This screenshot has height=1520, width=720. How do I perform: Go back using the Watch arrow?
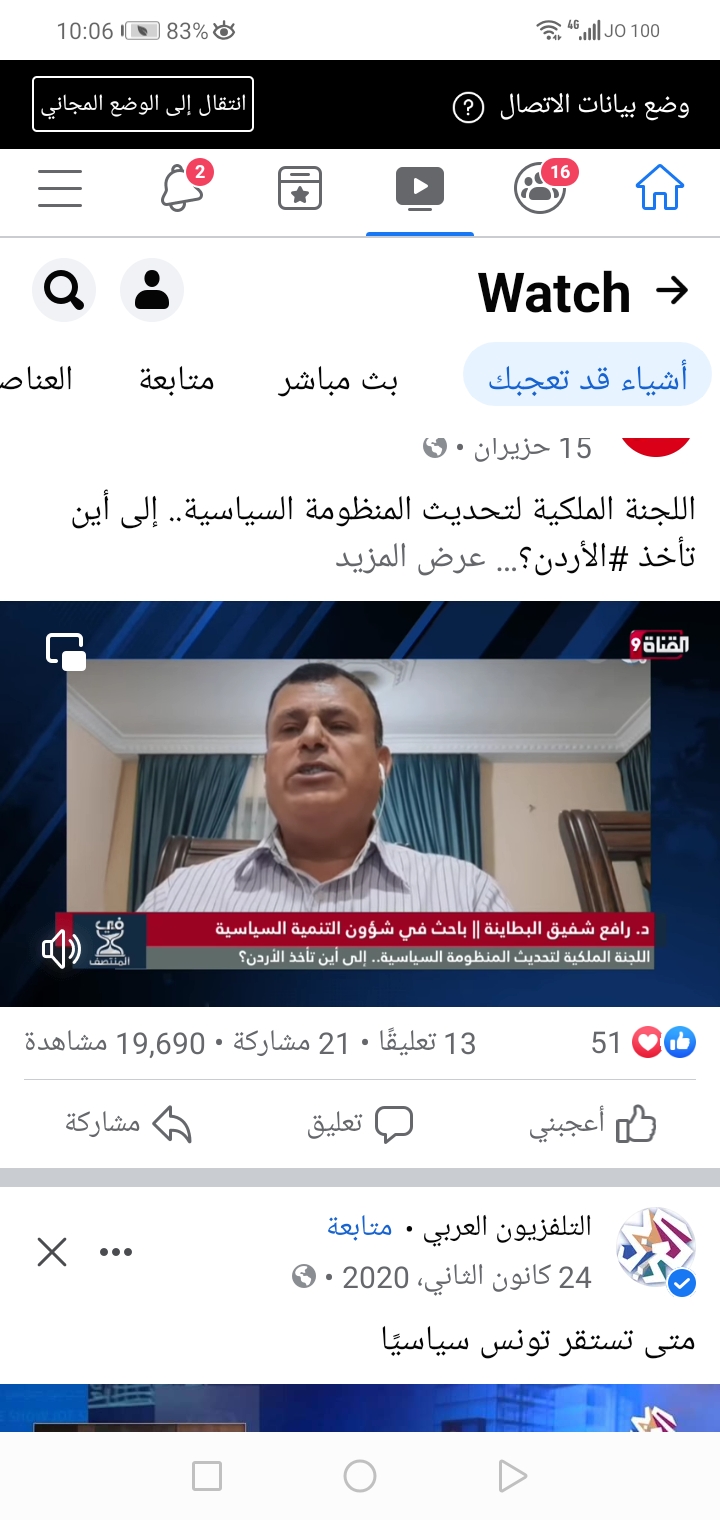click(672, 291)
